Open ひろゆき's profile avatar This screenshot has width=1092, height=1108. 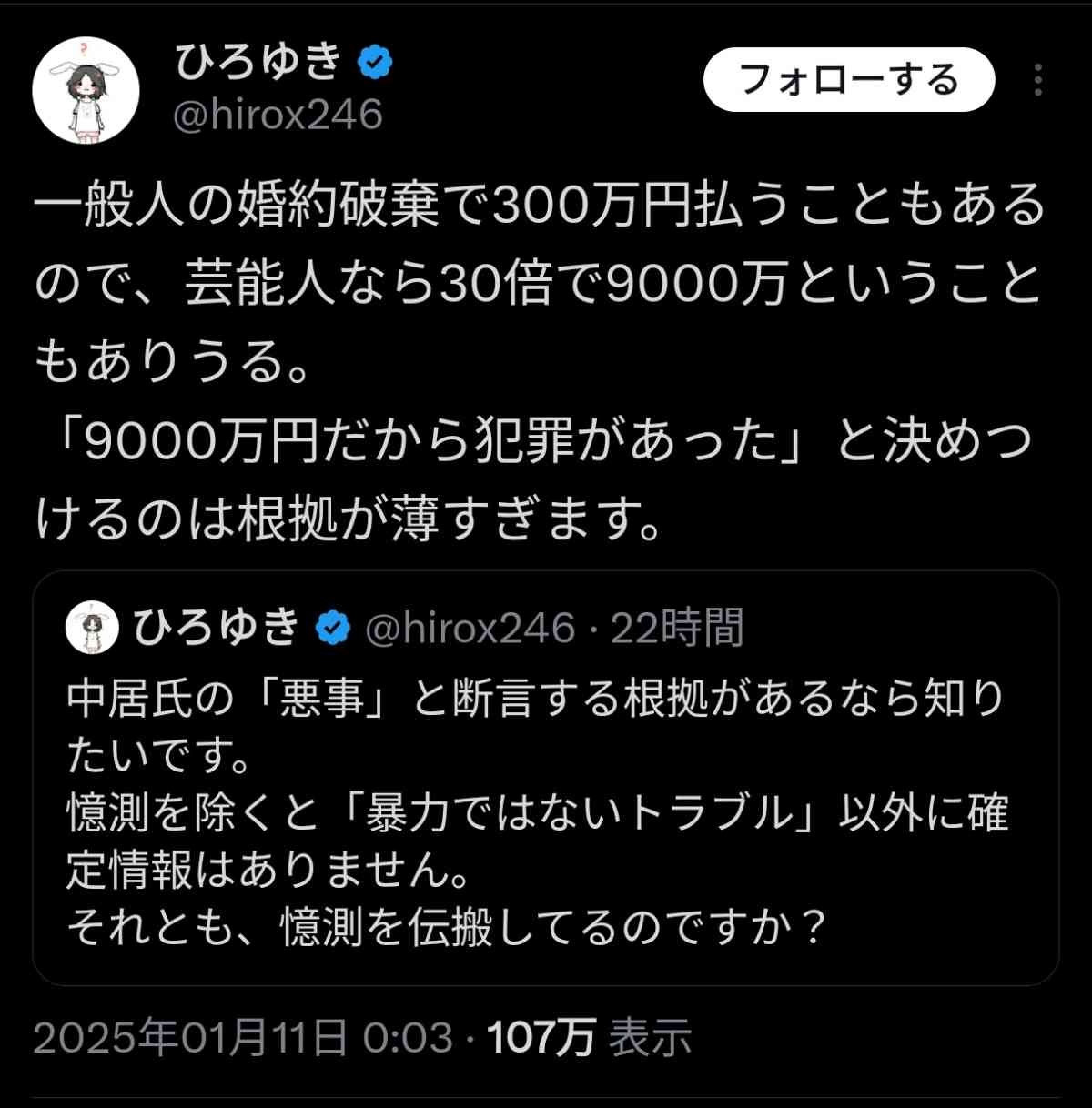86,91
